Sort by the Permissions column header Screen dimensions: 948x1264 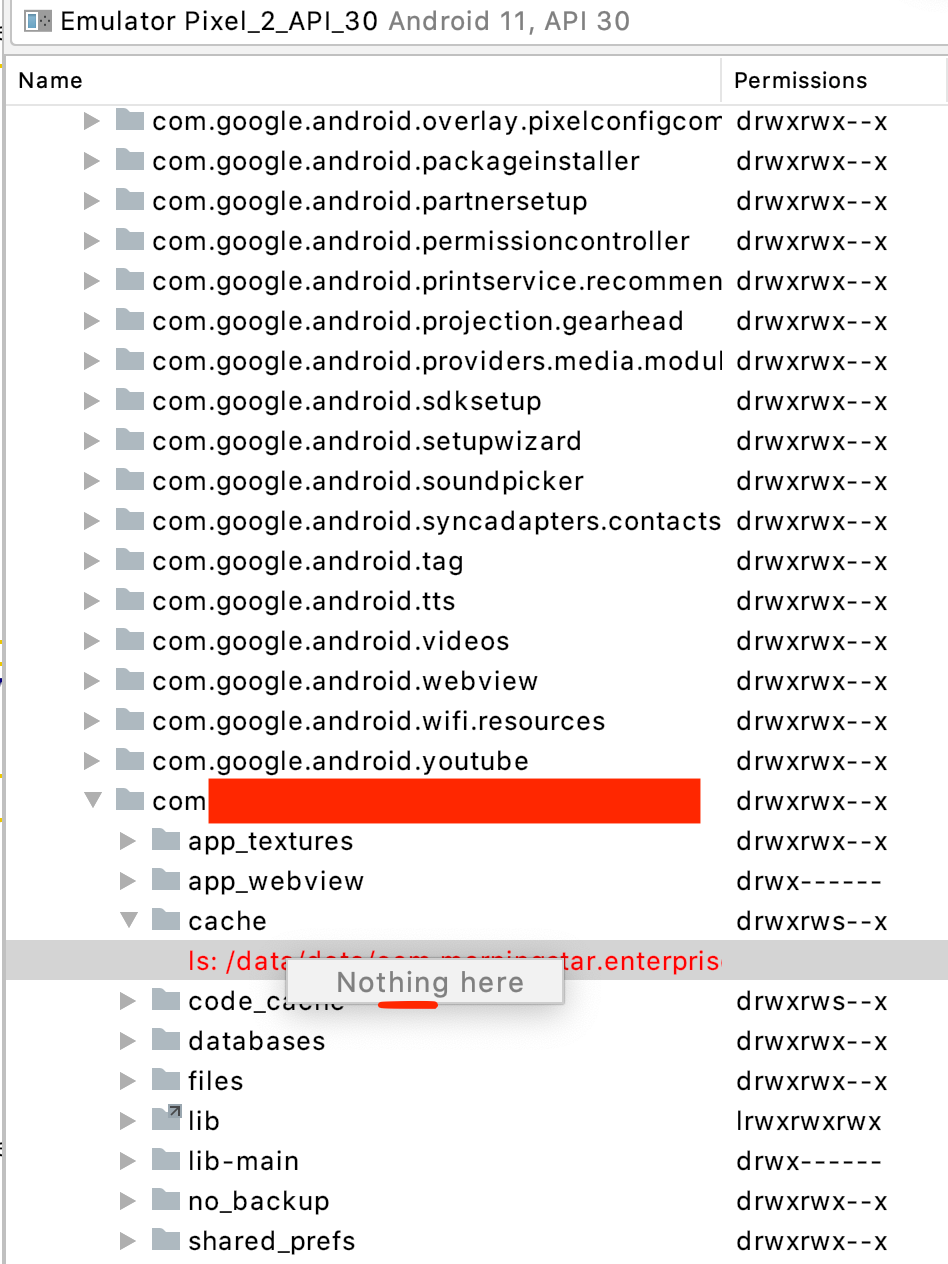[x=800, y=81]
